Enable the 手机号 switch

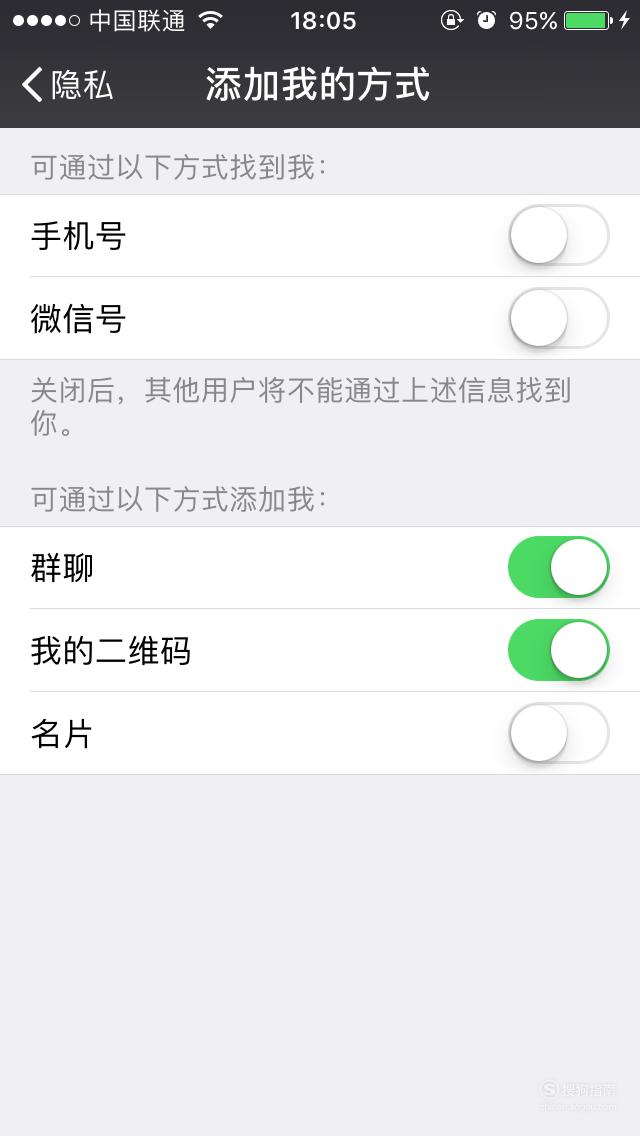559,235
